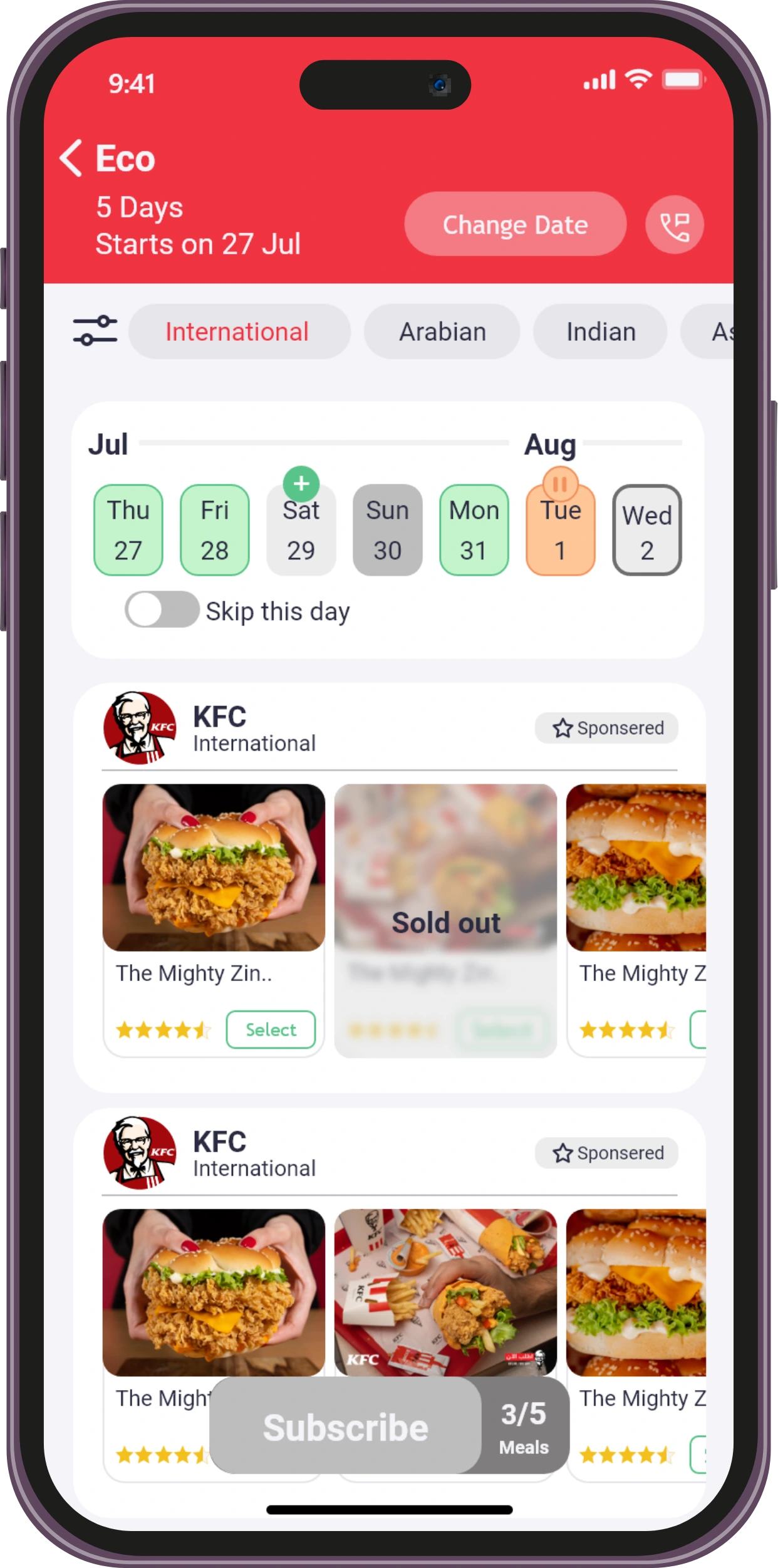
Task: Select the first Mighty Zin.. meal
Action: [x=271, y=1029]
